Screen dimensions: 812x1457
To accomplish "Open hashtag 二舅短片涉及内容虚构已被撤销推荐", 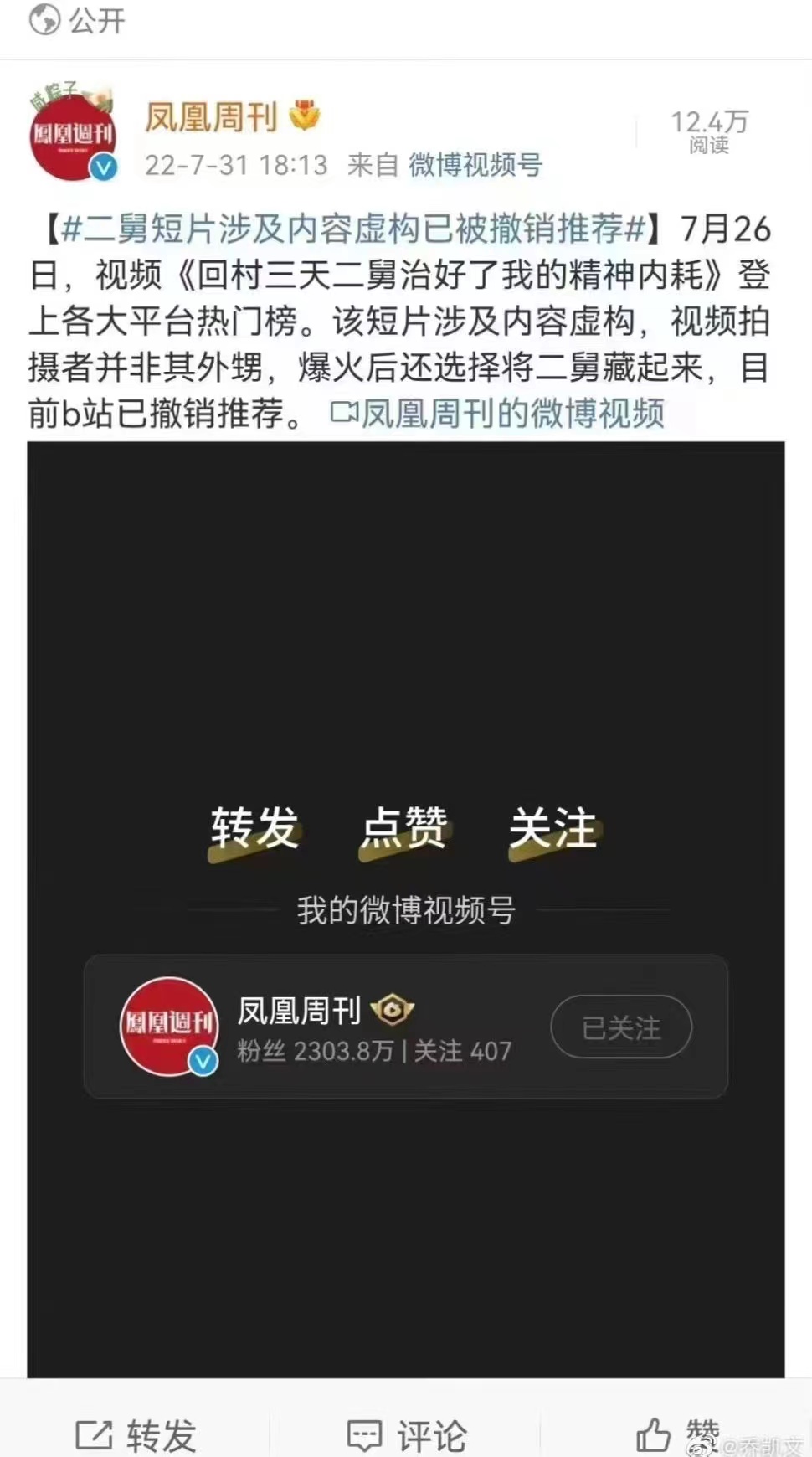I will pyautogui.click(x=352, y=229).
